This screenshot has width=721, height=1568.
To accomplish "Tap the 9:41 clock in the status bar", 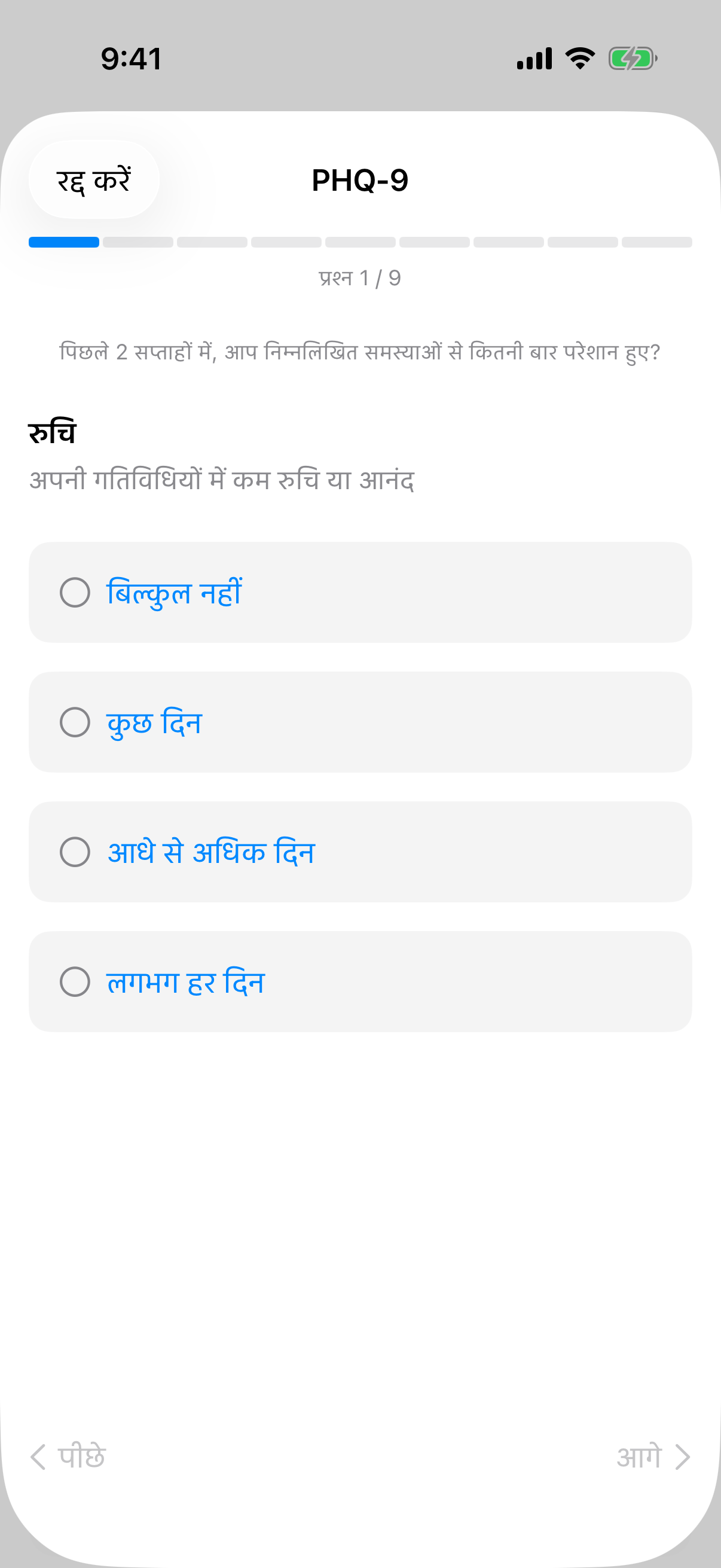I will [x=130, y=58].
